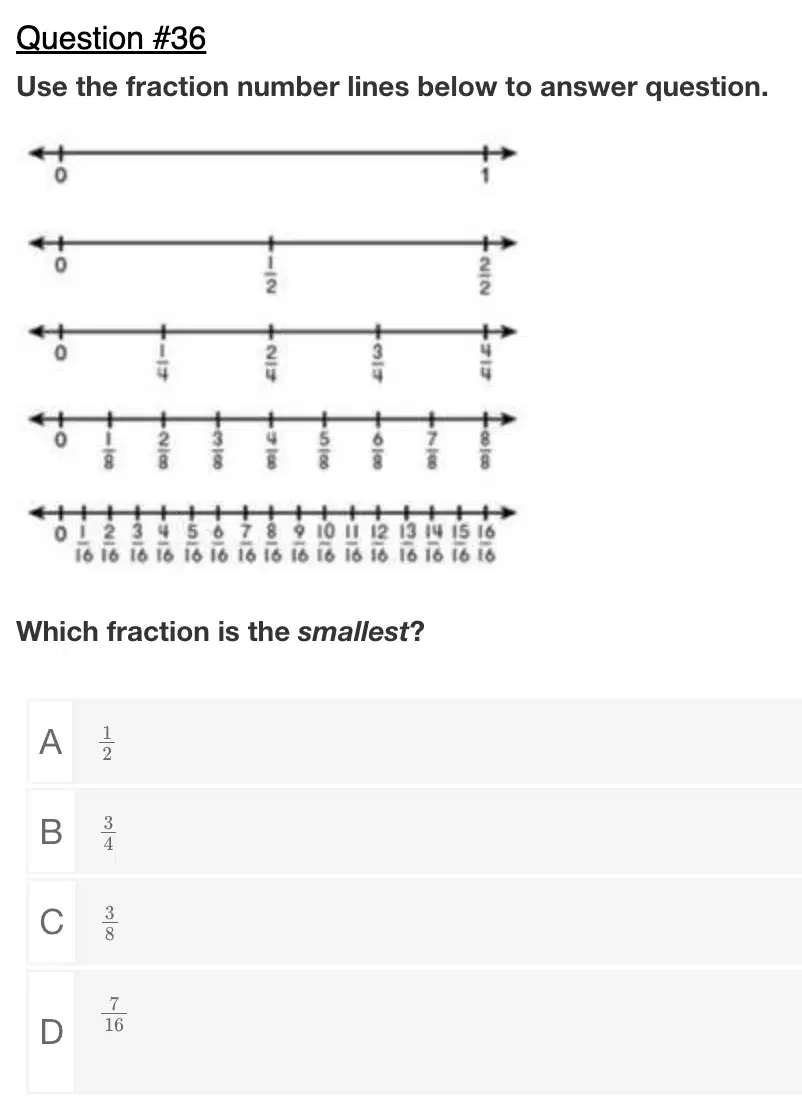The image size is (802, 1116).
Task: Select answer A, one half
Action: click(414, 742)
